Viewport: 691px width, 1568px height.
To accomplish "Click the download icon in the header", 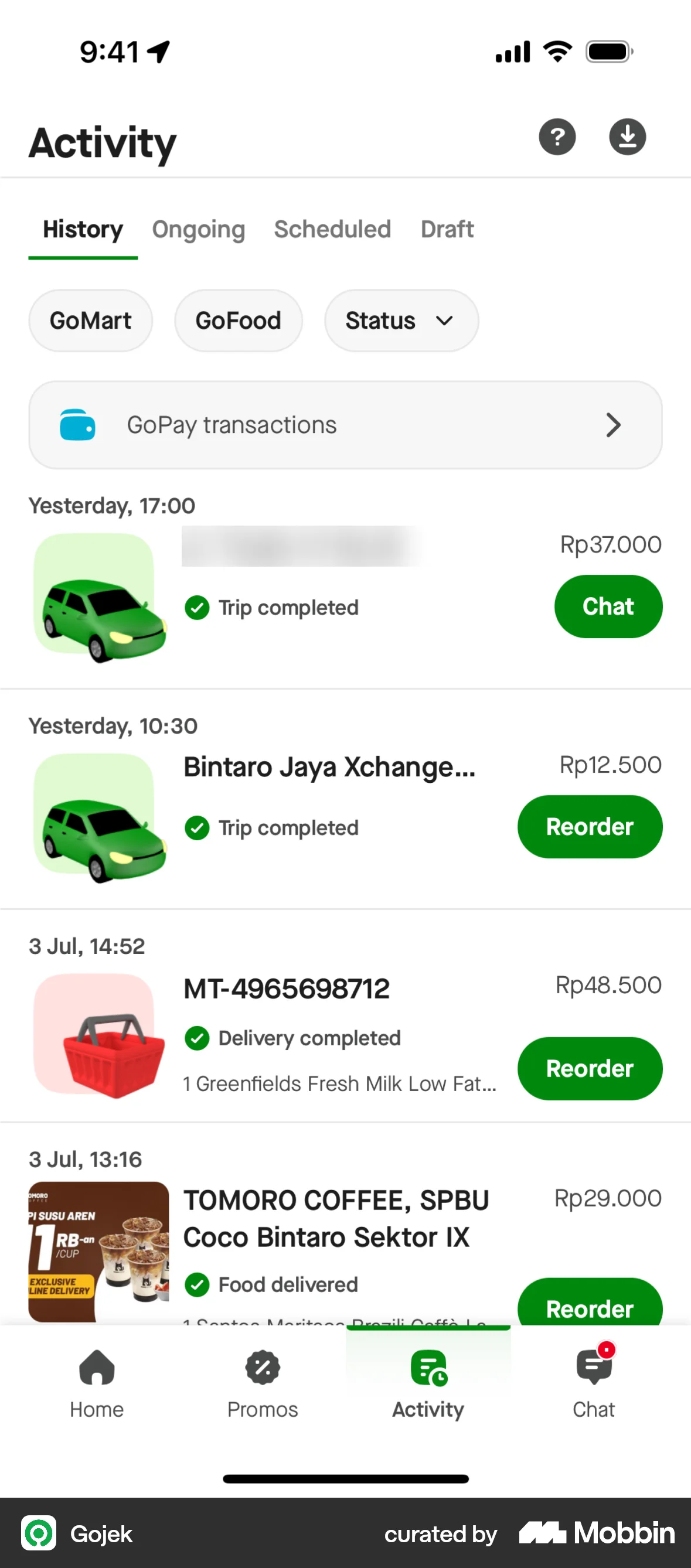I will coord(627,137).
